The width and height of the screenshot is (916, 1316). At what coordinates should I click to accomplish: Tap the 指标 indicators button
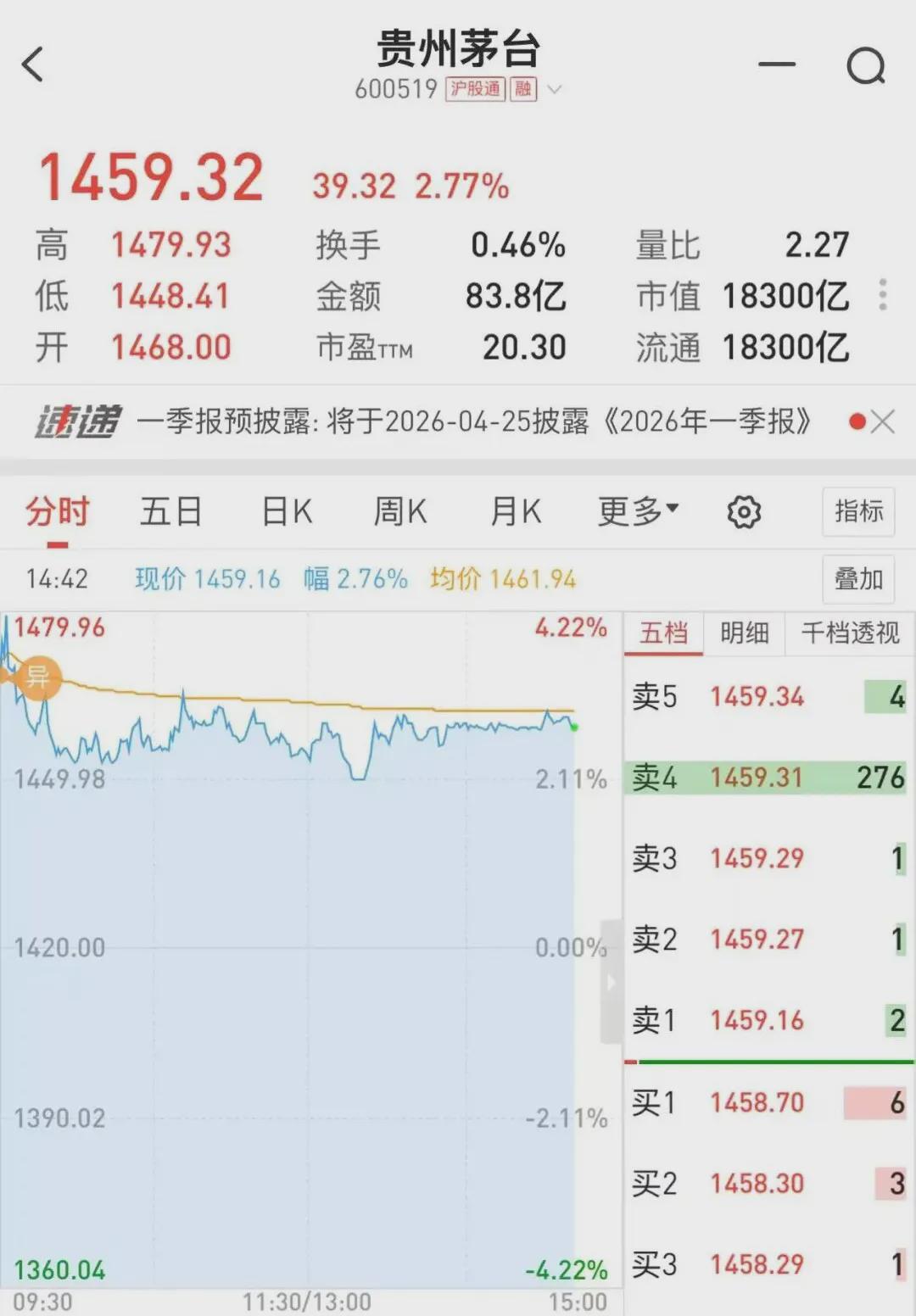[x=858, y=511]
